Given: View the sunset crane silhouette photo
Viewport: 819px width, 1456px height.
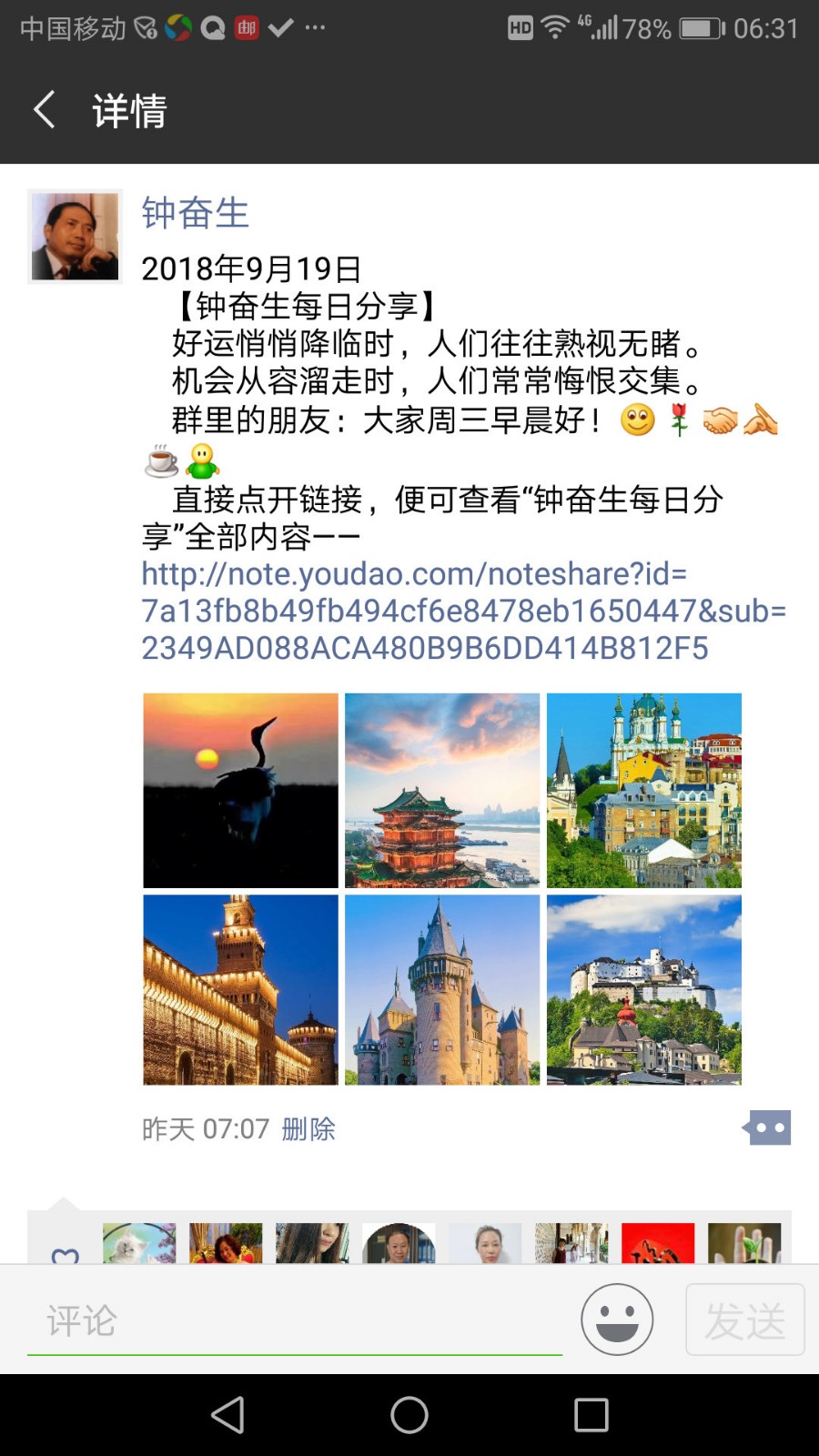Looking at the screenshot, I should tap(240, 790).
